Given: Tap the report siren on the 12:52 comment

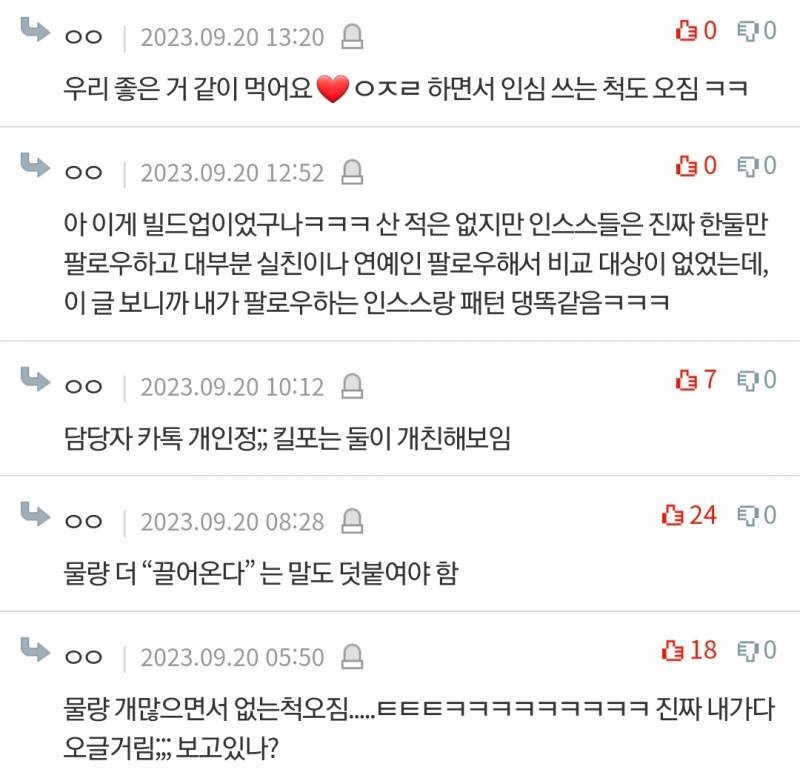Looking at the screenshot, I should (x=352, y=172).
